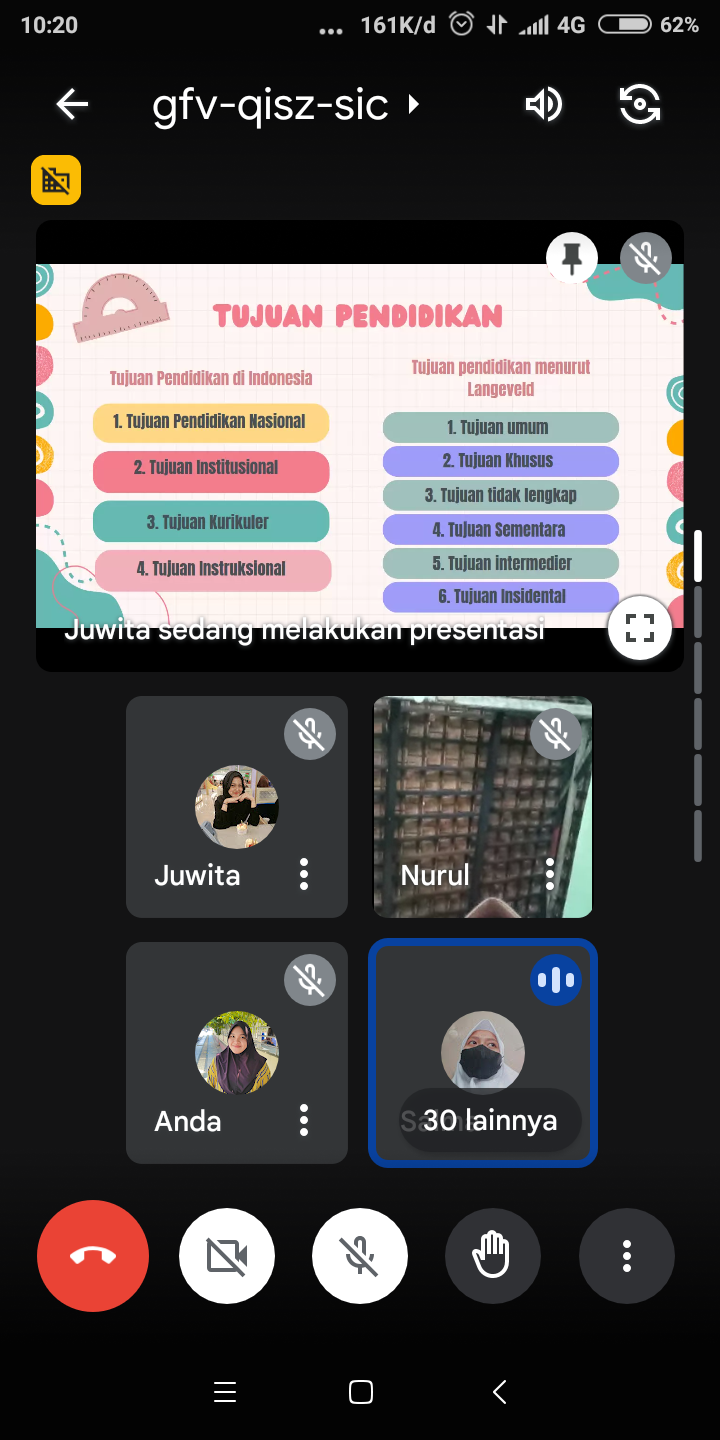Turn on the camera

(x=227, y=1256)
